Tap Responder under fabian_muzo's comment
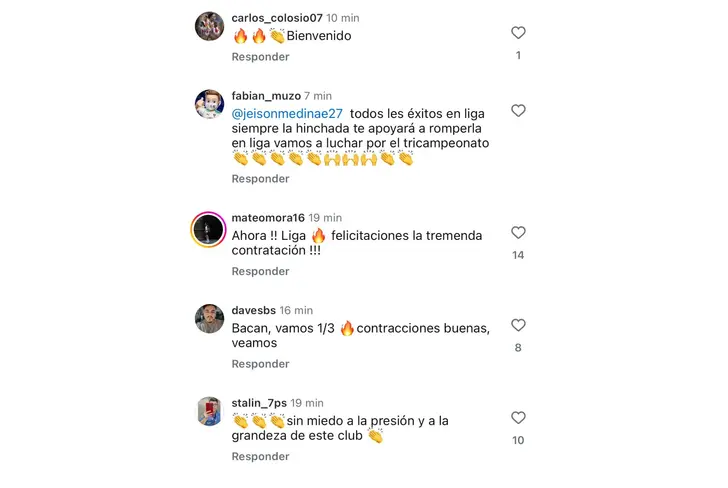The width and height of the screenshot is (728, 488). pos(260,179)
